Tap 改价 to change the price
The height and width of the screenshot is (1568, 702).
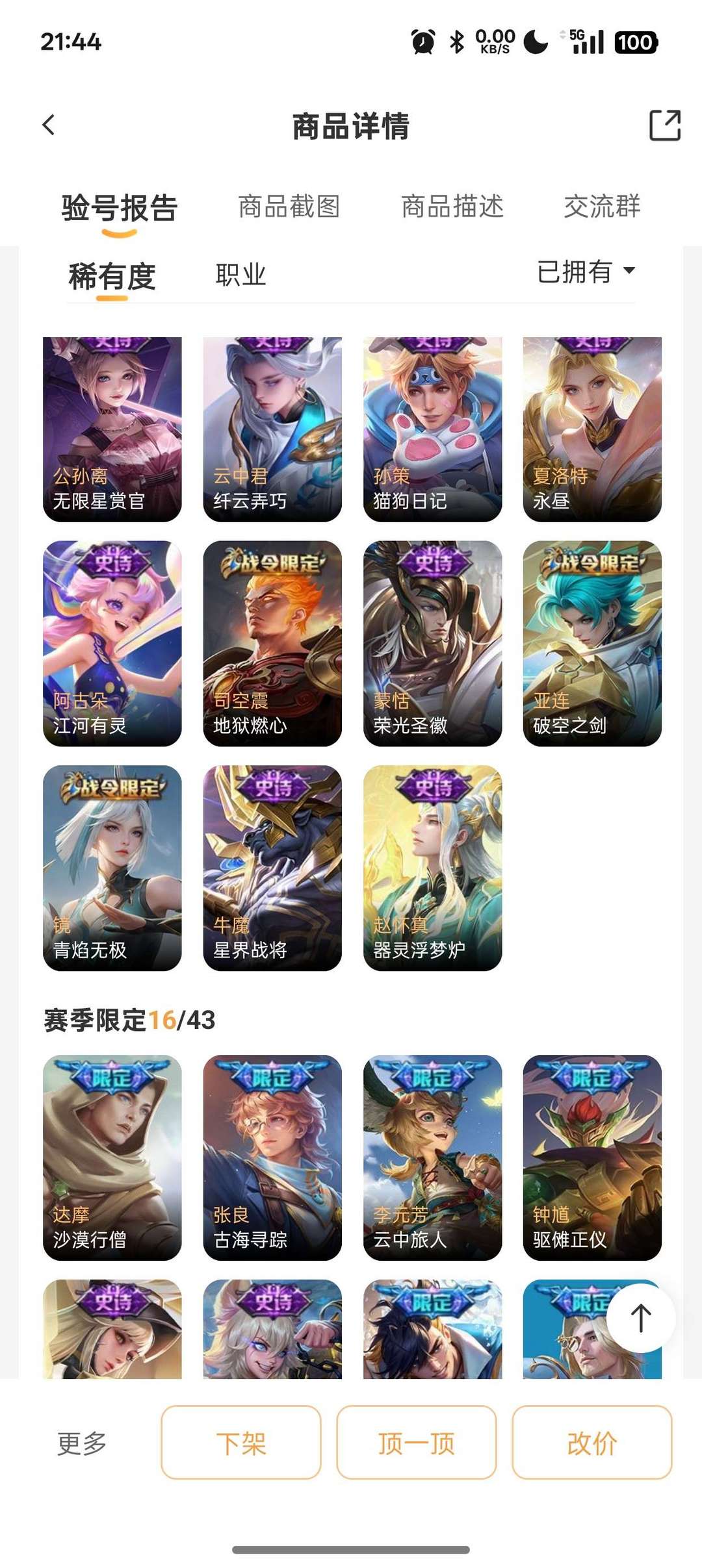pyautogui.click(x=592, y=1443)
